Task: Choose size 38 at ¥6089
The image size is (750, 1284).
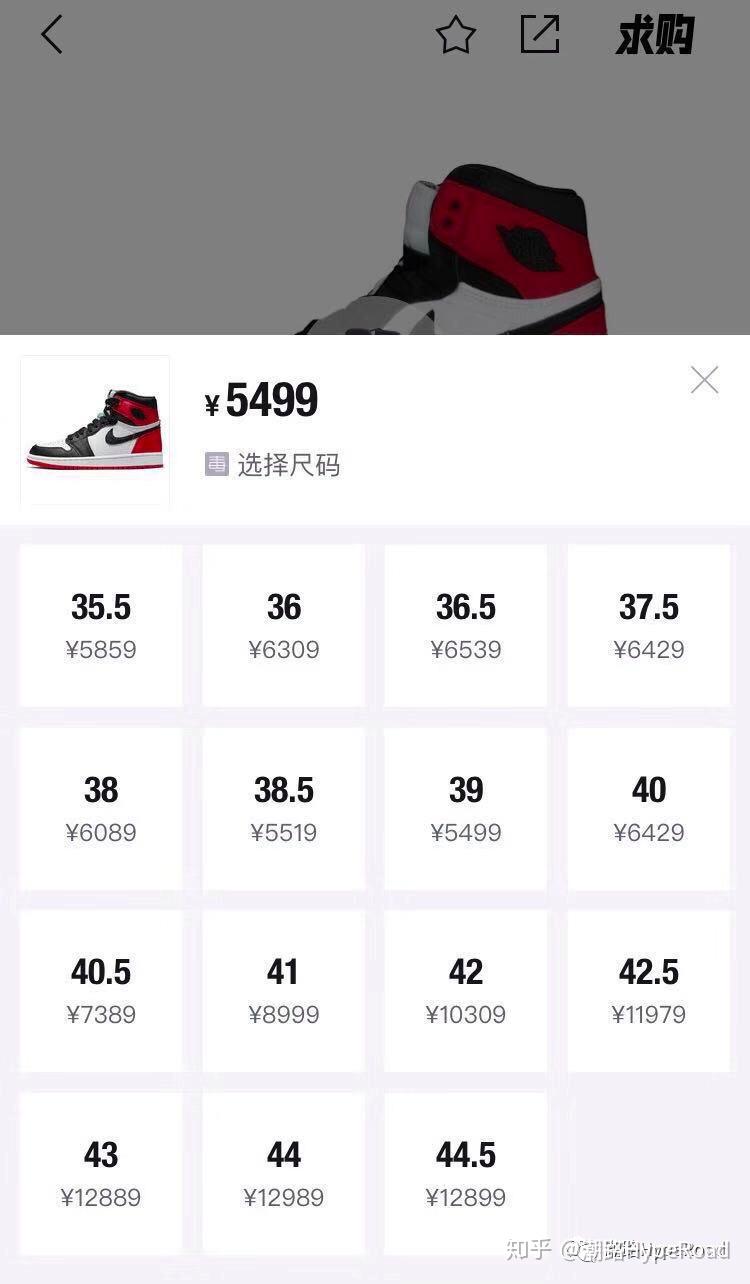Action: [101, 808]
